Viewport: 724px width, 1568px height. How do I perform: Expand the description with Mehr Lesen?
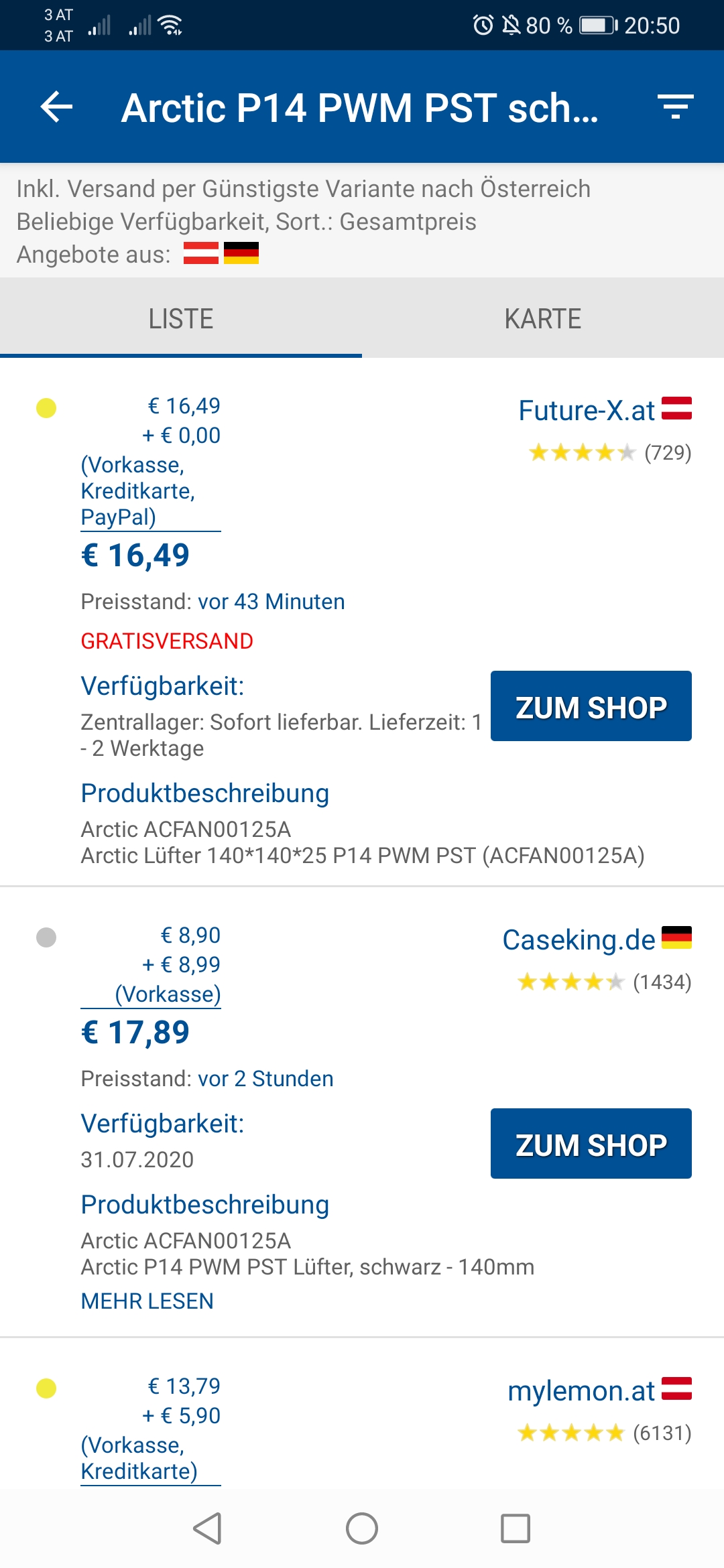tap(147, 1301)
